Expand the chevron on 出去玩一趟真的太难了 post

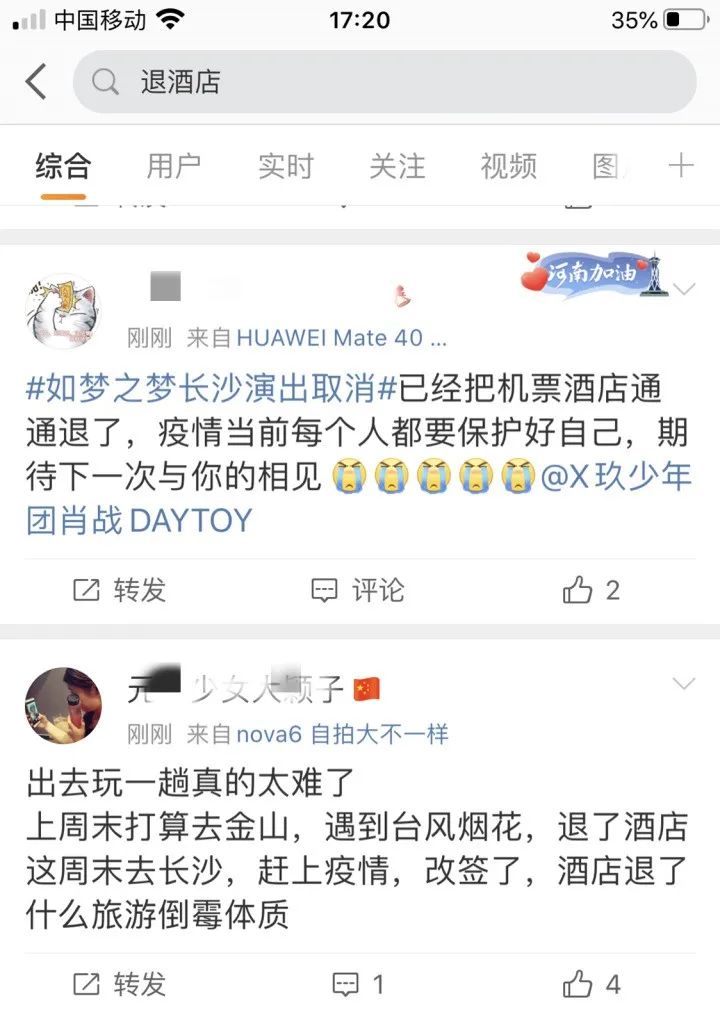685,685
